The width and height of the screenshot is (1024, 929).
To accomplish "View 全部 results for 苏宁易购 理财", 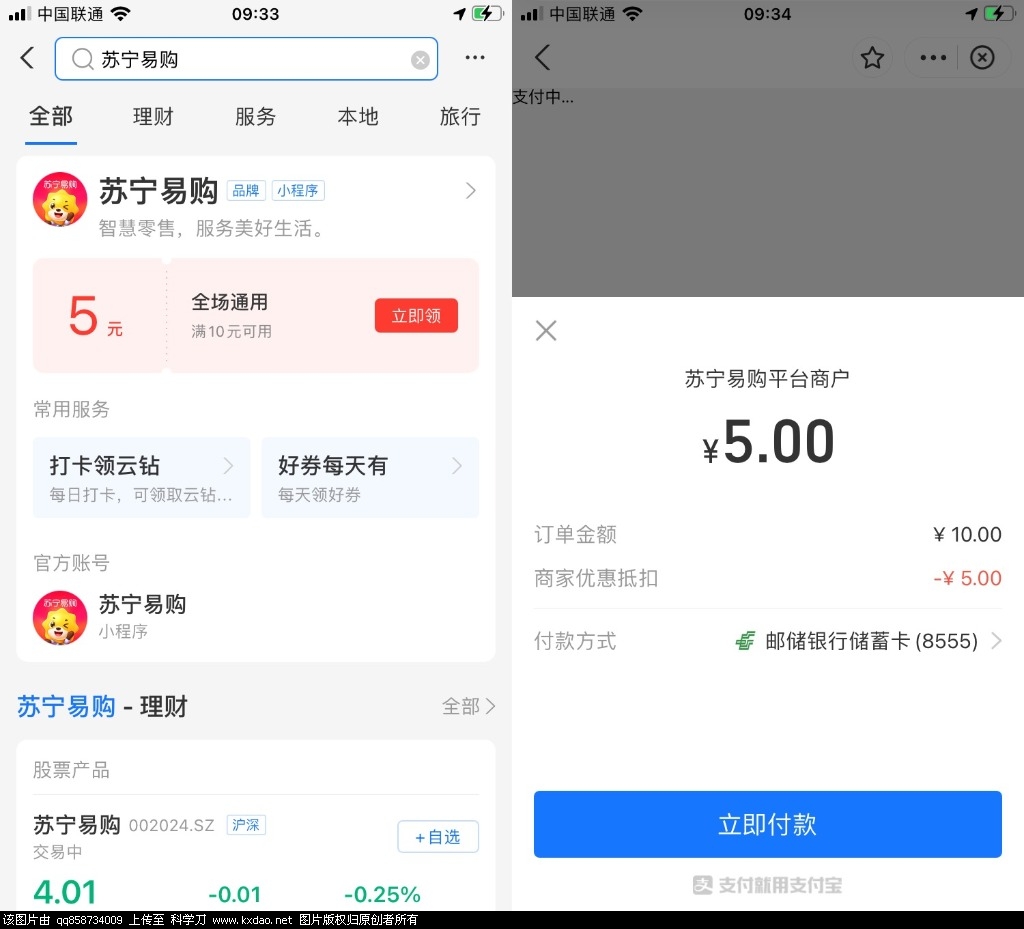I will (x=468, y=706).
